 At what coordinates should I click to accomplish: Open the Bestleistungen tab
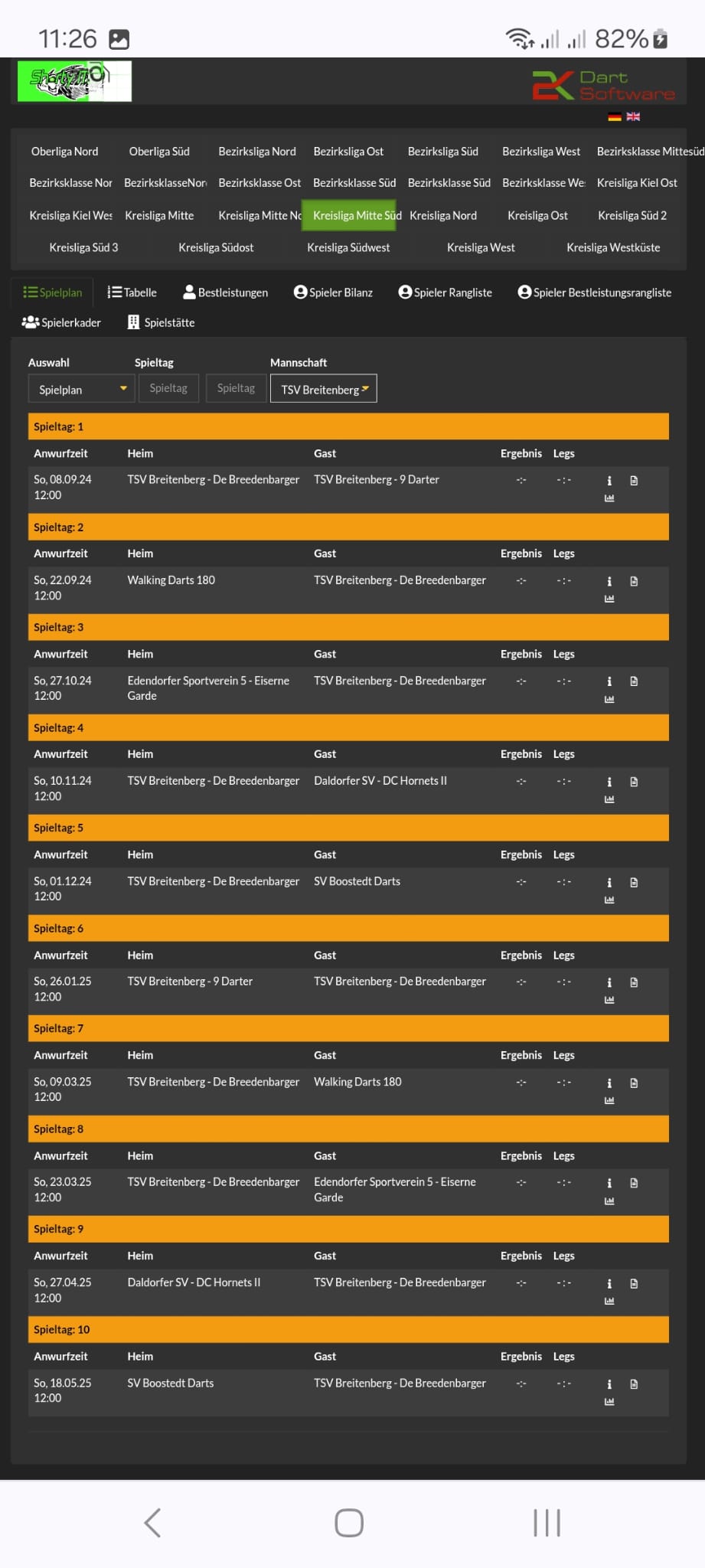226,292
